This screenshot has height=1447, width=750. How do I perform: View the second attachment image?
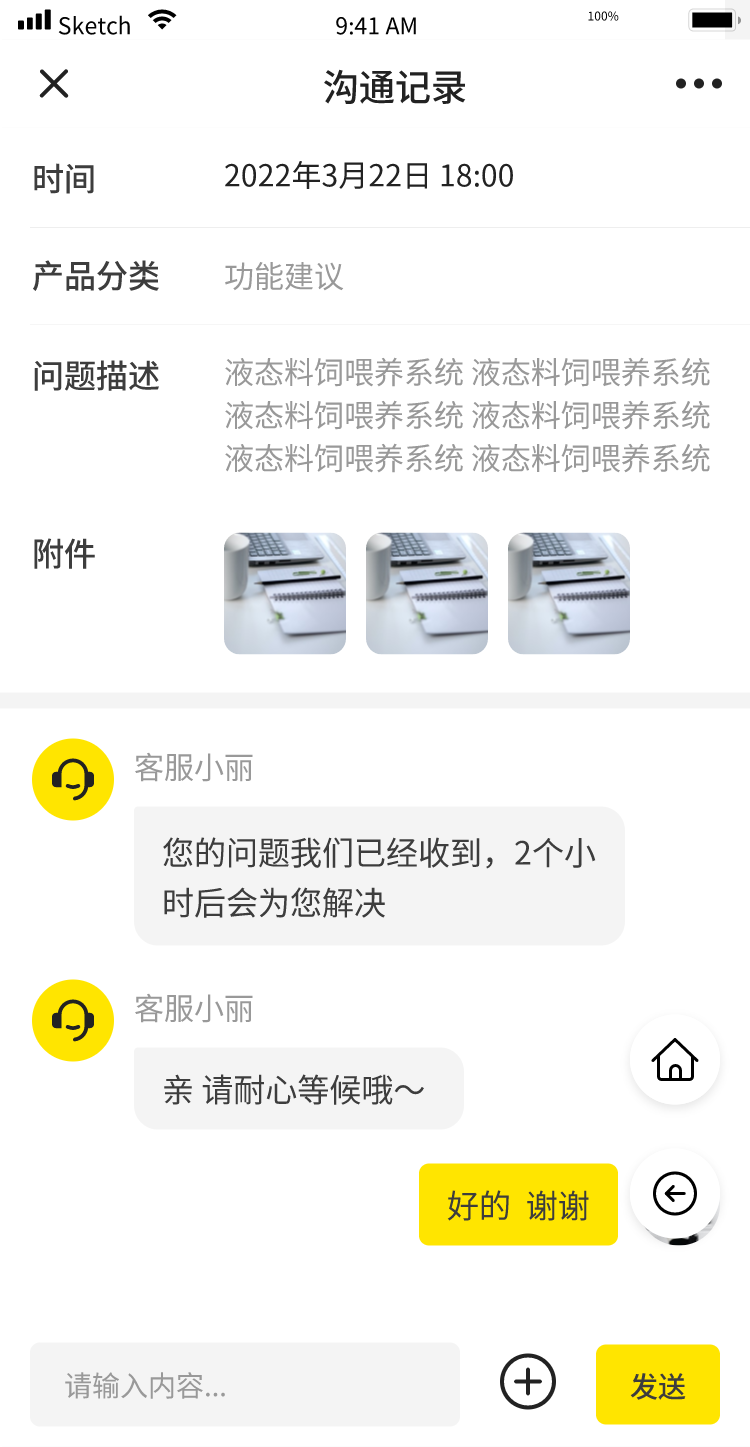[x=427, y=593]
